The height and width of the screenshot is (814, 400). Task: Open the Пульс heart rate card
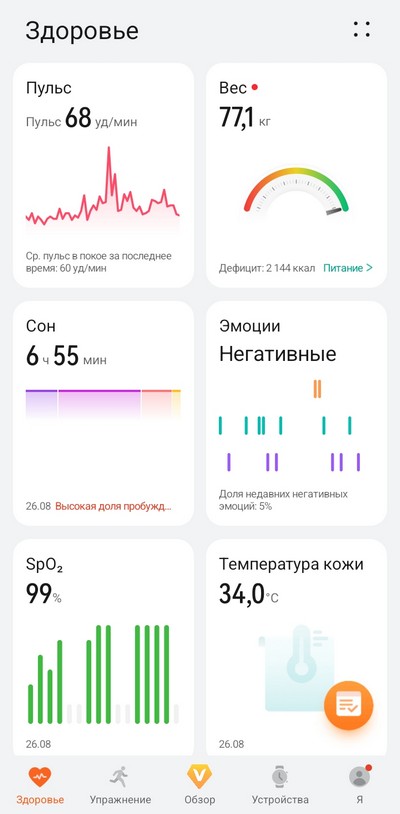pos(103,175)
